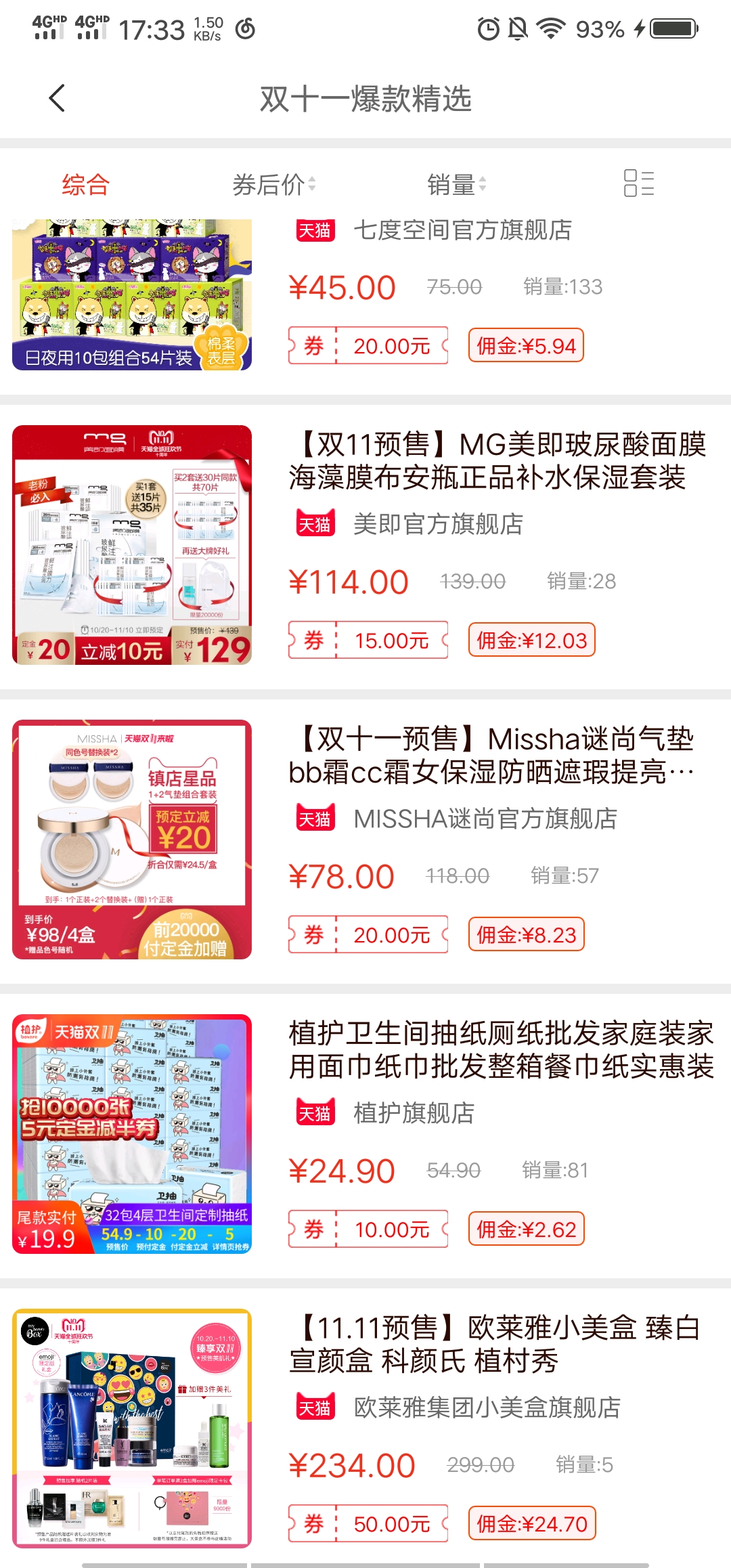
Task: Tap the 天猫 icon next to 植护旗舰店
Action: point(314,1113)
